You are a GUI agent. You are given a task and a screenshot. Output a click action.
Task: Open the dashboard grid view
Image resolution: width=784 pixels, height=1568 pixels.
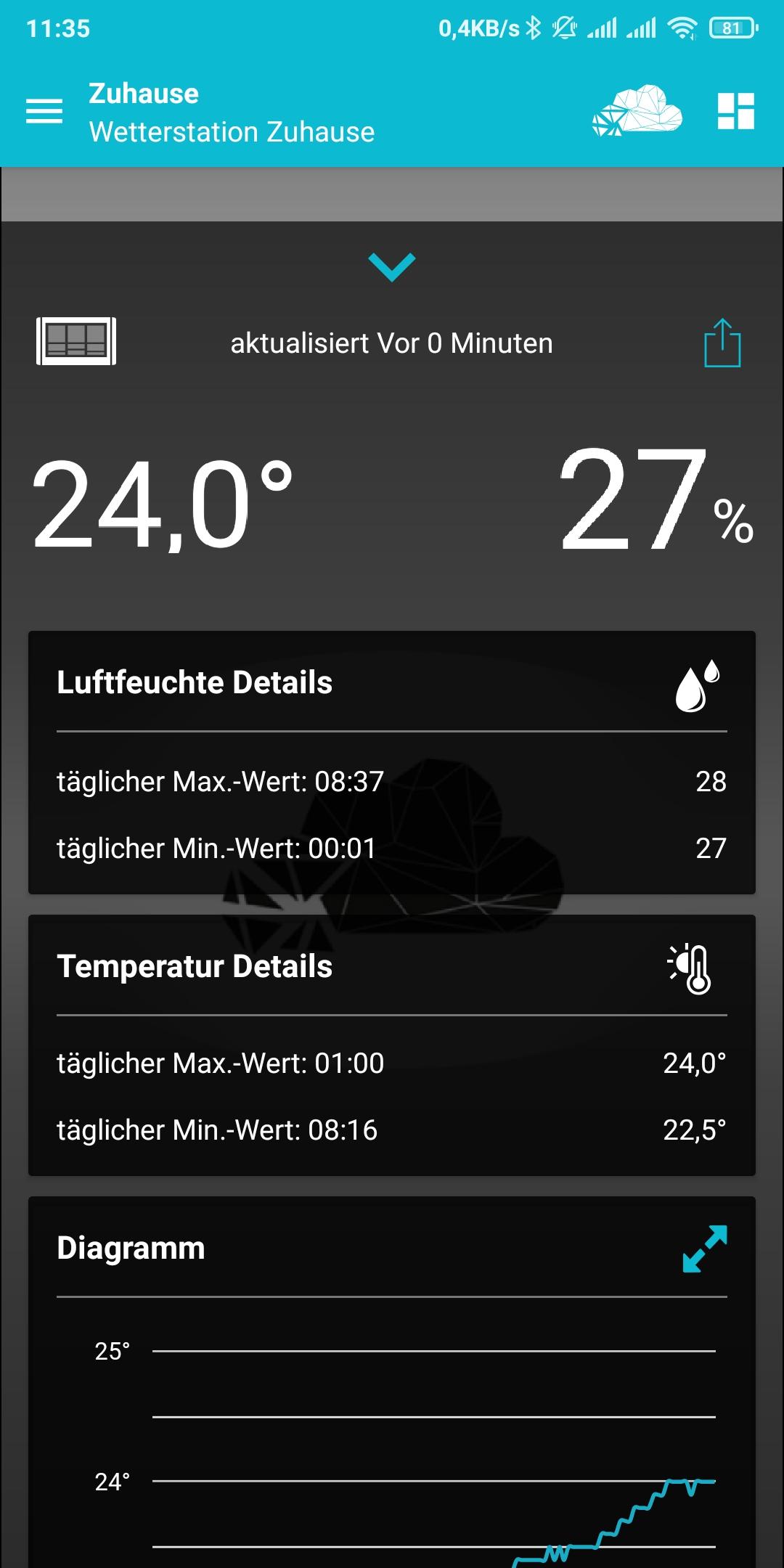tap(735, 112)
